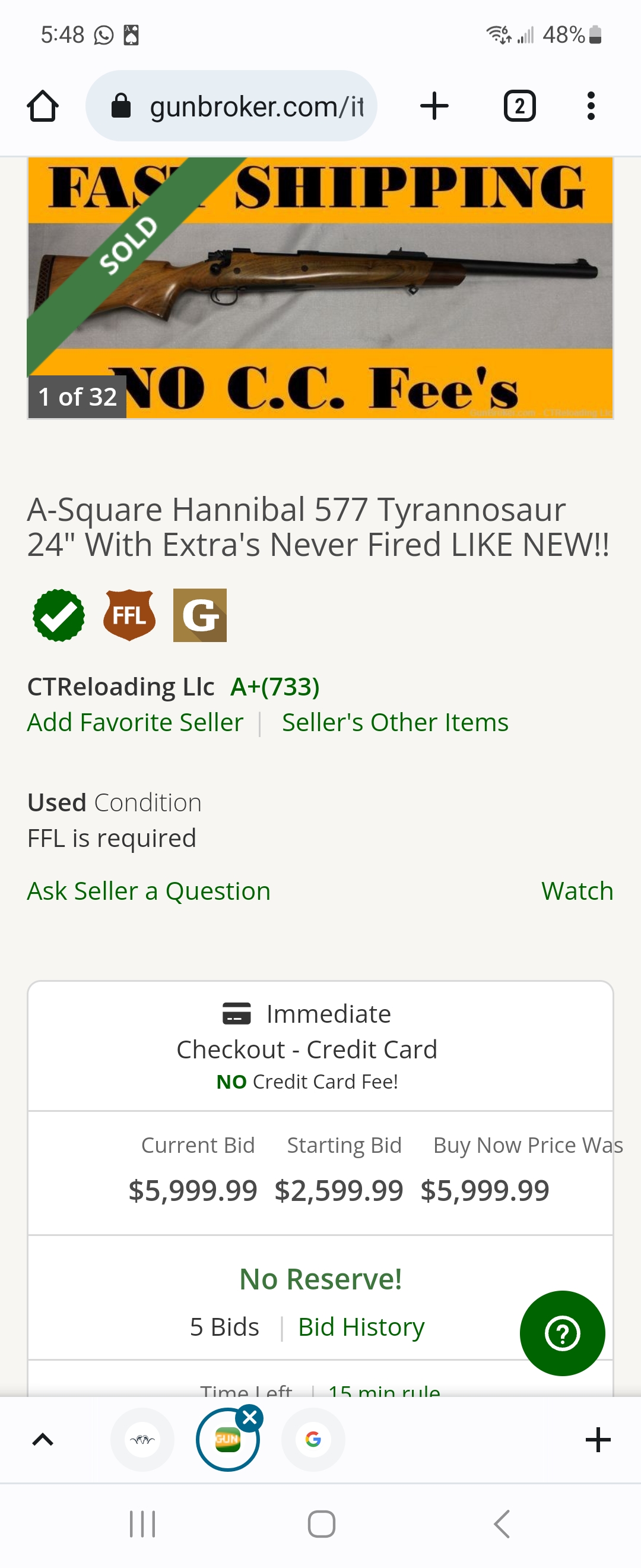641x1568 pixels.
Task: Open the Bid History
Action: [x=361, y=1327]
